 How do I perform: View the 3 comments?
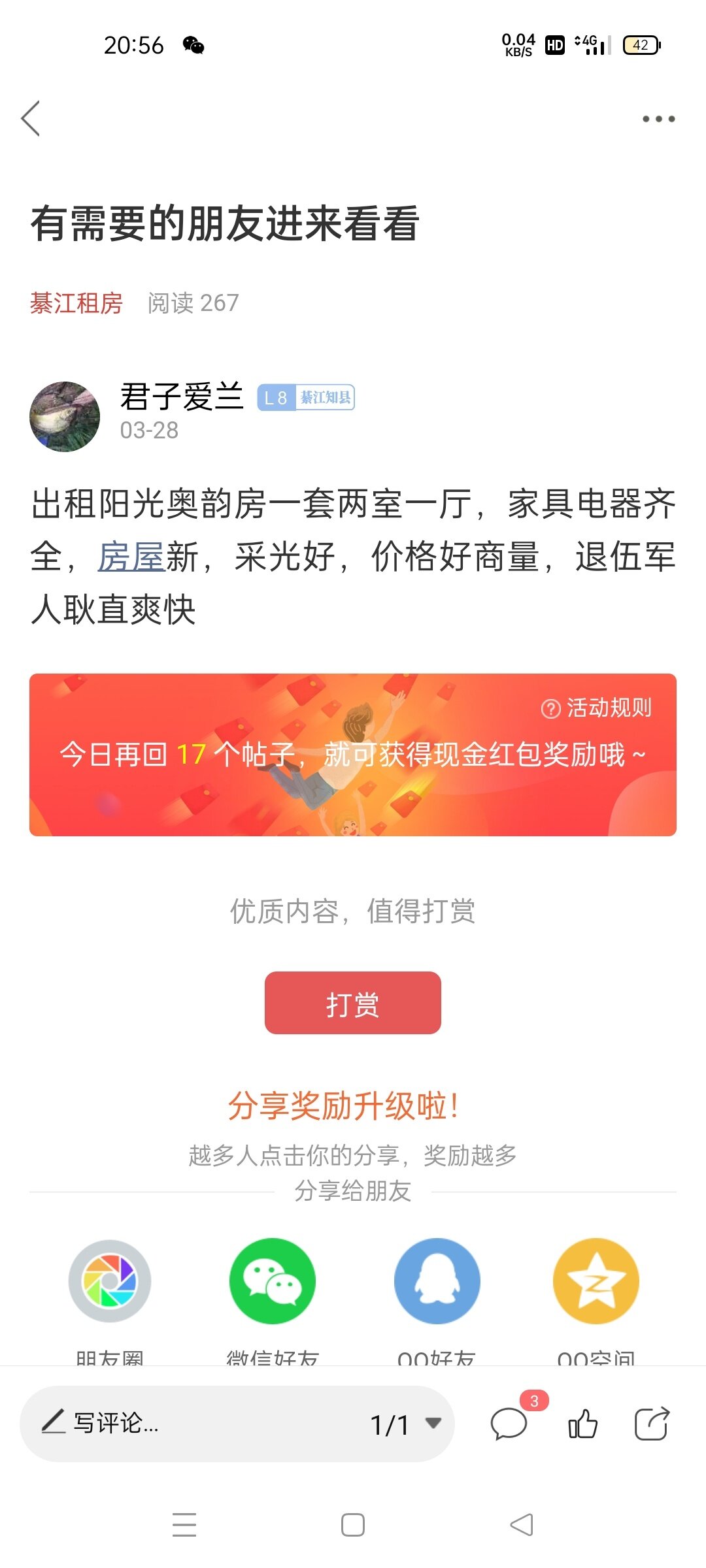509,1424
